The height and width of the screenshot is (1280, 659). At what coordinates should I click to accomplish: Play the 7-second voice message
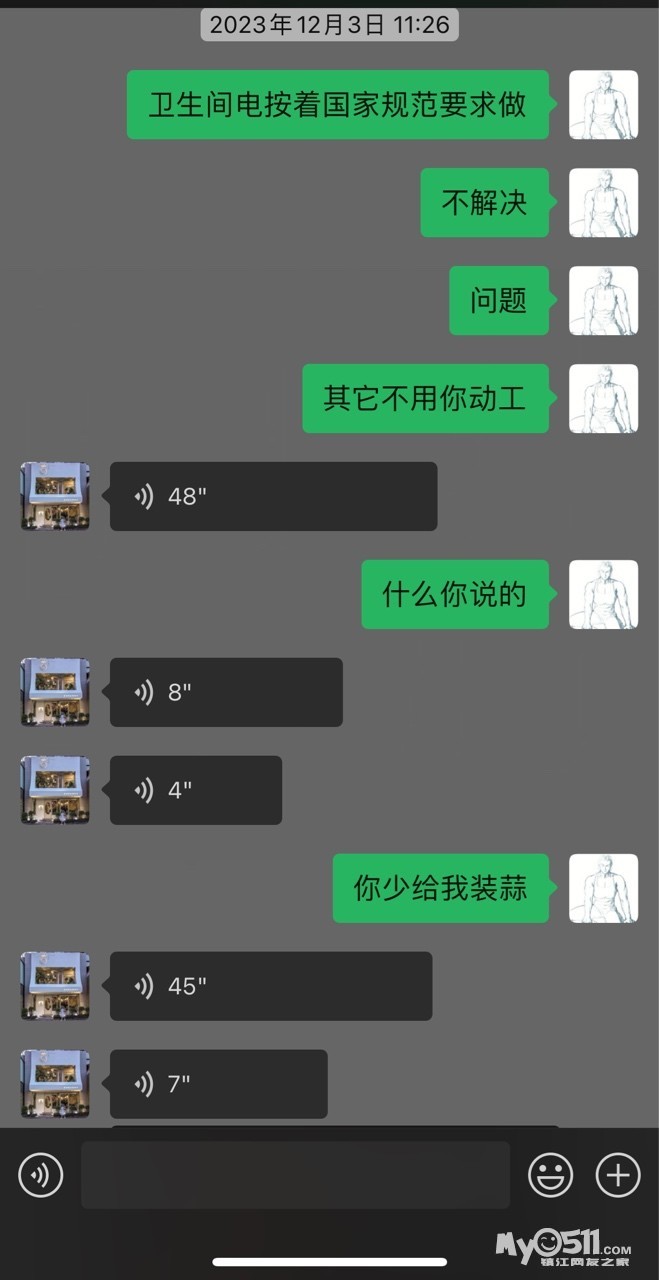pyautogui.click(x=218, y=1084)
